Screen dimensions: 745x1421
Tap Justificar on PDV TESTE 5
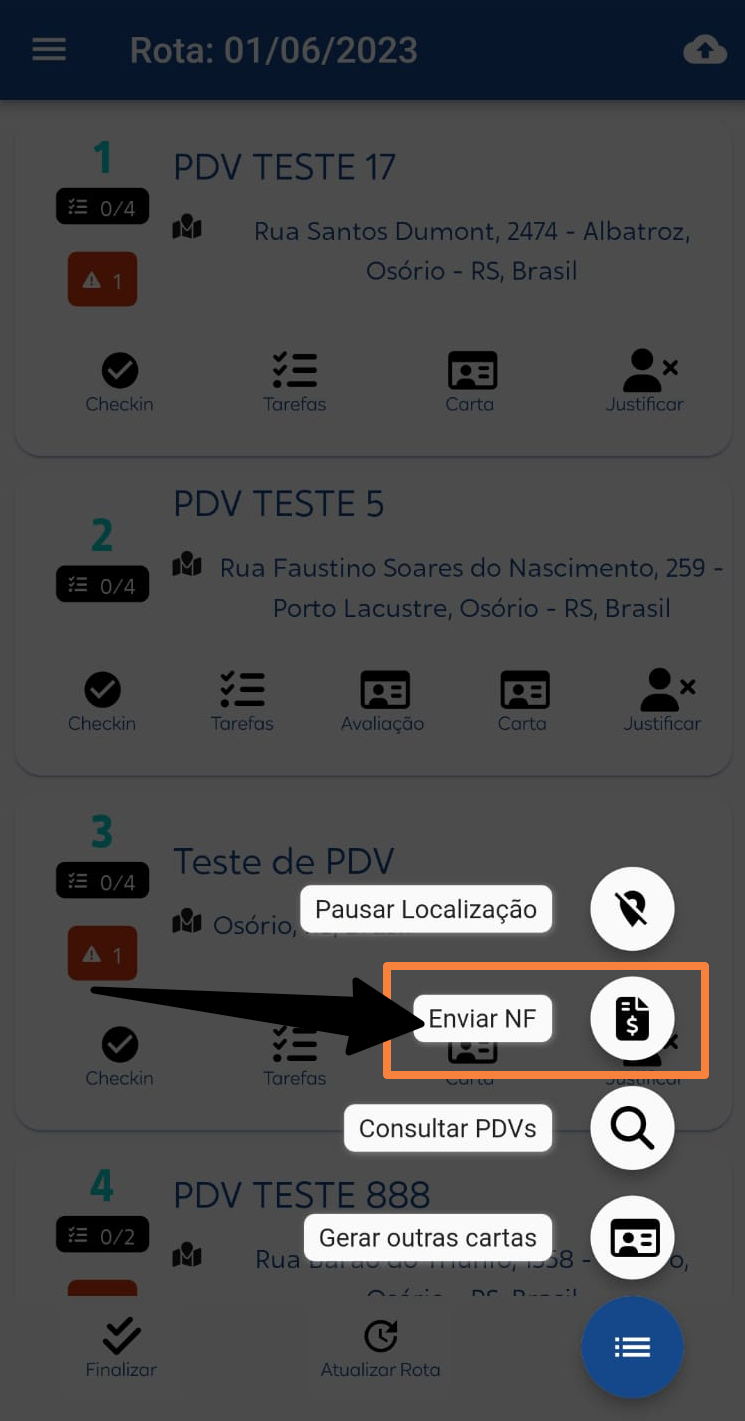[662, 701]
